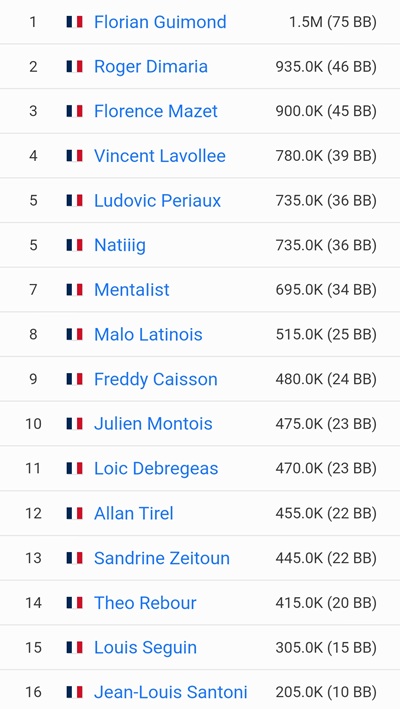Open Sandrine Zeitoun's player page
The height and width of the screenshot is (709, 400).
pyautogui.click(x=162, y=558)
